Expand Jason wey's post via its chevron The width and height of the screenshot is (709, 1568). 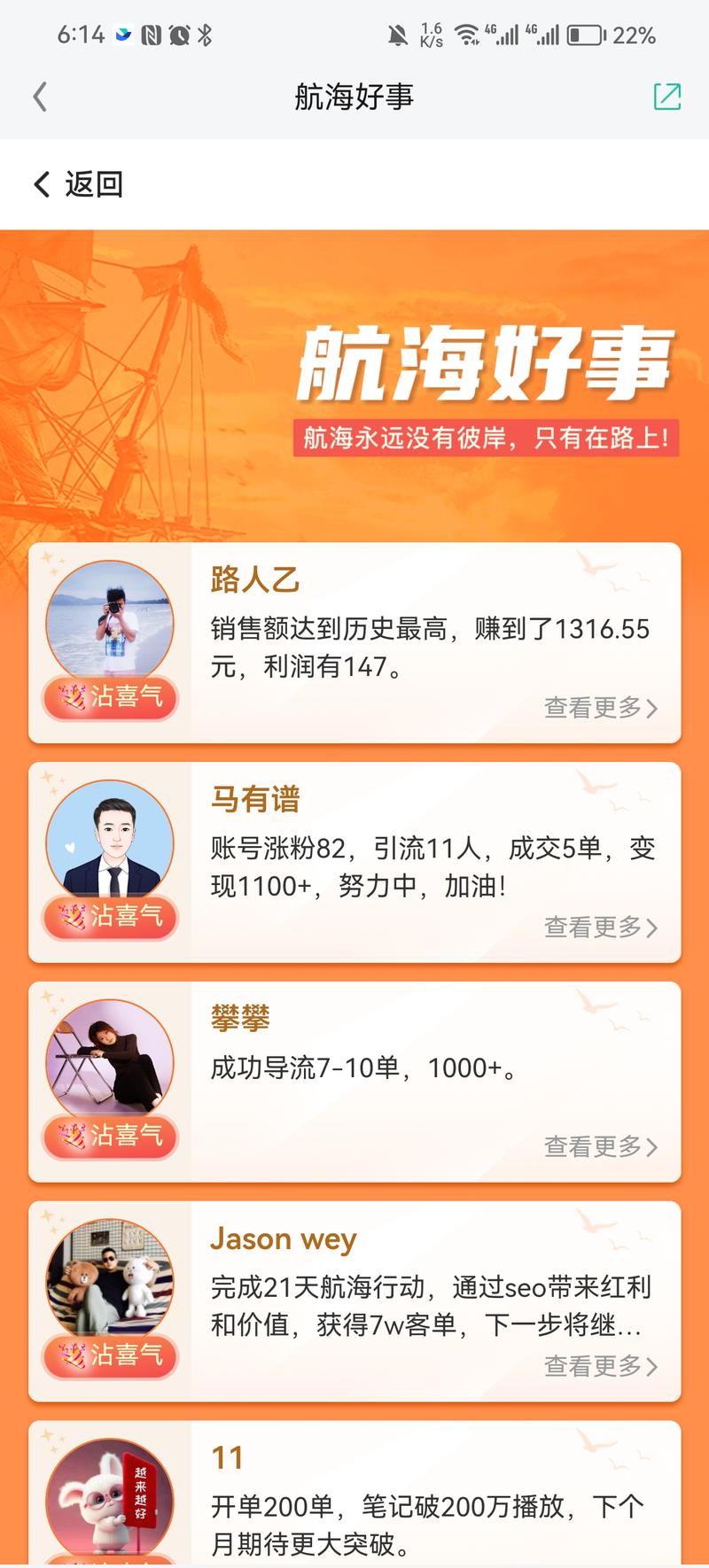599,1365
